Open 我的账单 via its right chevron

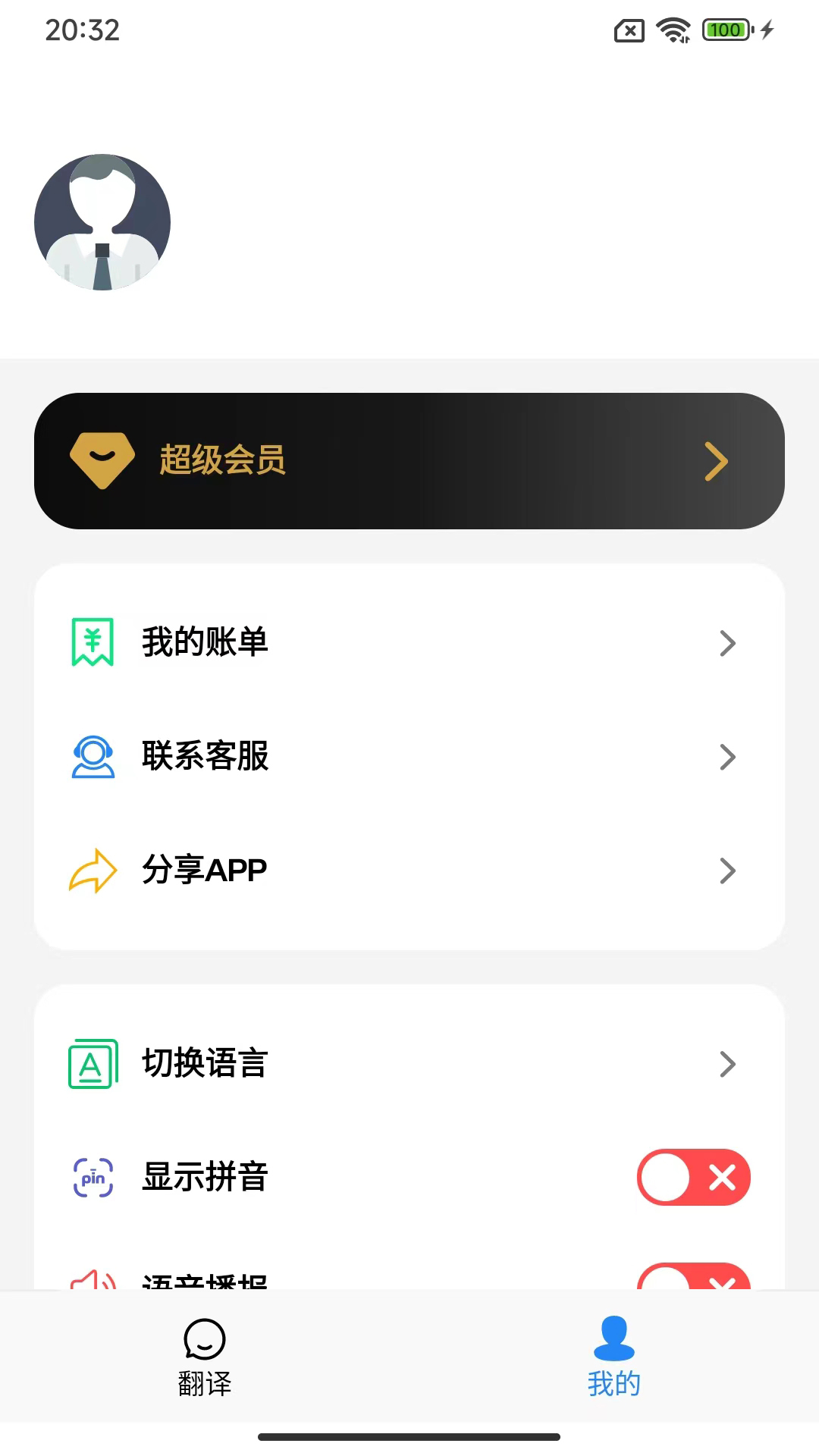(727, 642)
